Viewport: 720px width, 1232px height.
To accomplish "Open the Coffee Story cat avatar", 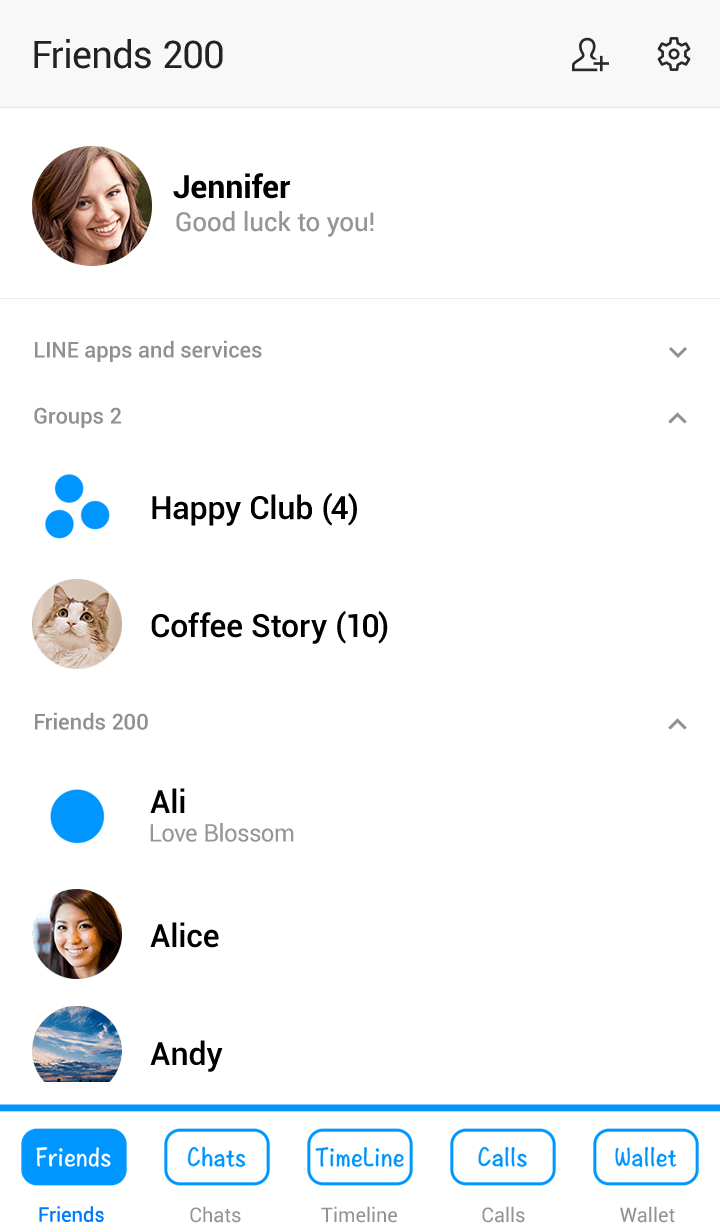I will (x=77, y=624).
